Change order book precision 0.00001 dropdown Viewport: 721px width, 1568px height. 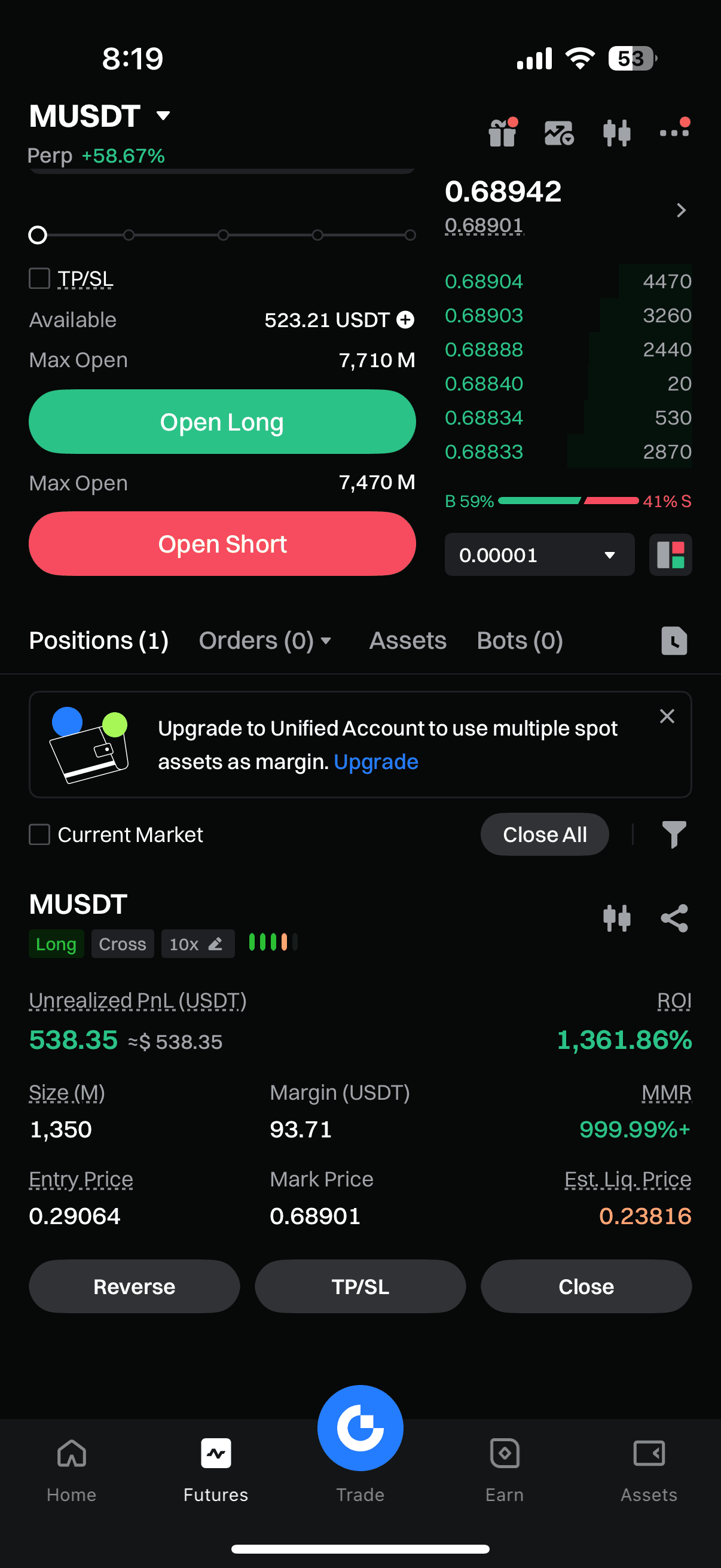pyautogui.click(x=539, y=554)
